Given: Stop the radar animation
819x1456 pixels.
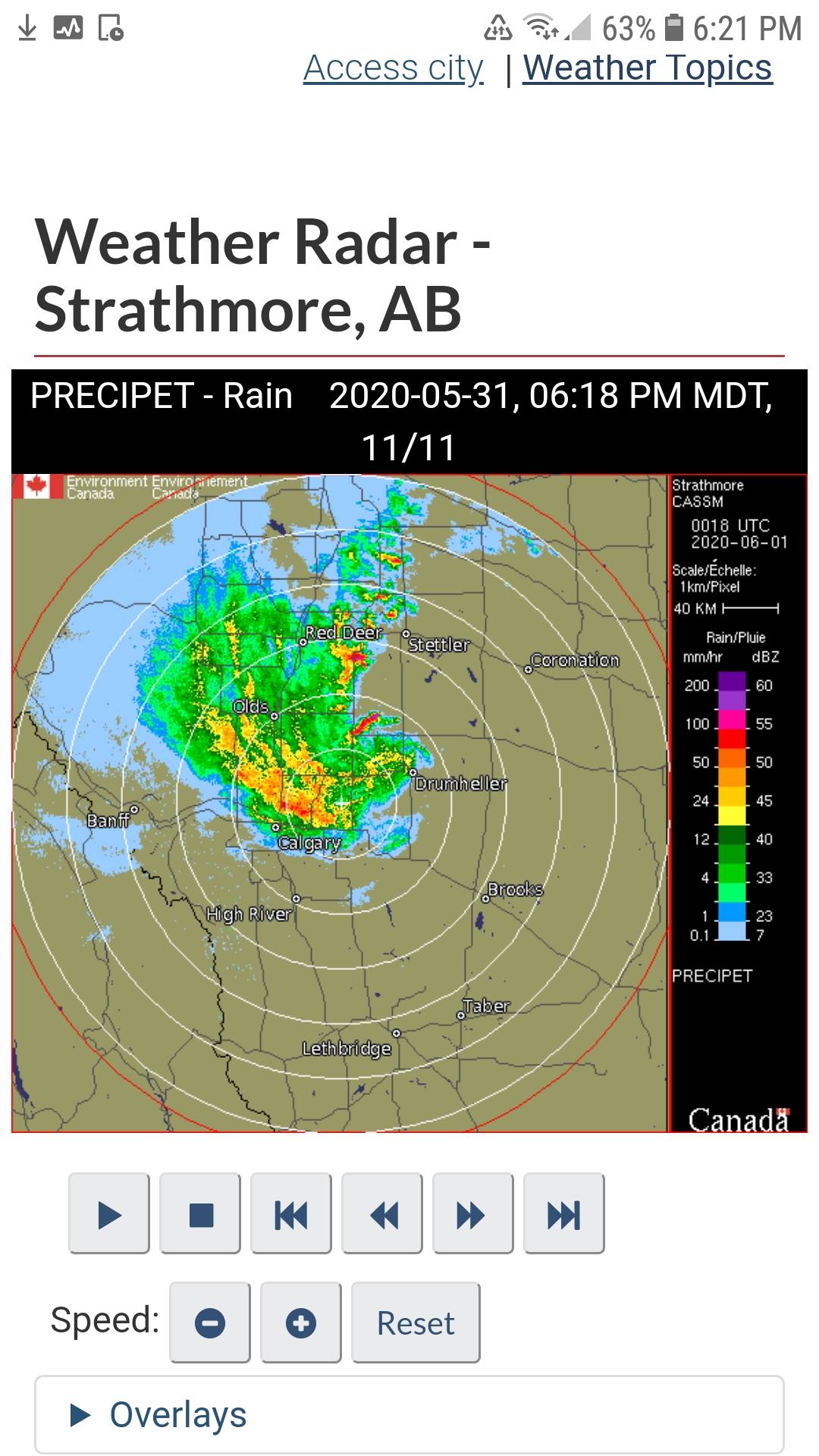Looking at the screenshot, I should pyautogui.click(x=200, y=1213).
